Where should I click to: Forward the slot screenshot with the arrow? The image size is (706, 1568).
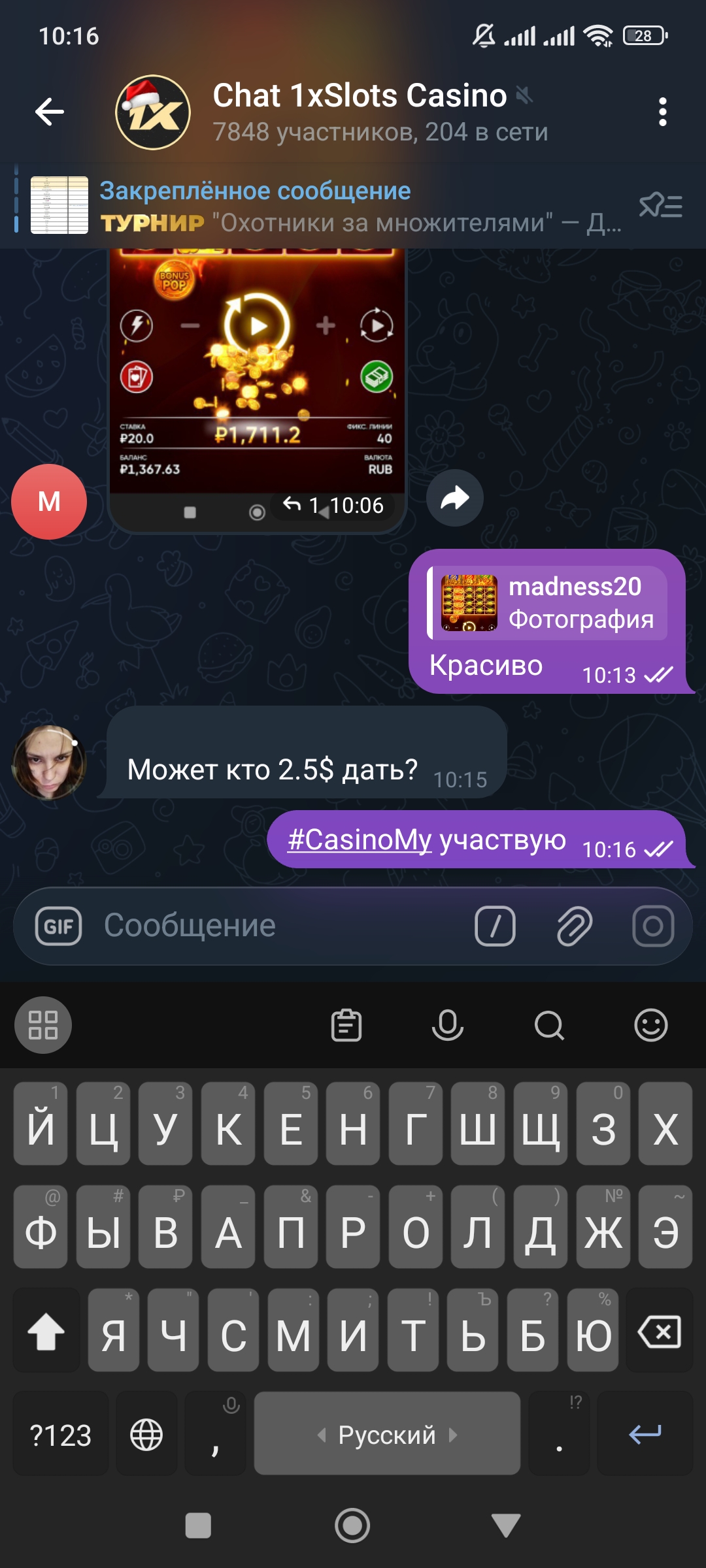click(x=455, y=498)
